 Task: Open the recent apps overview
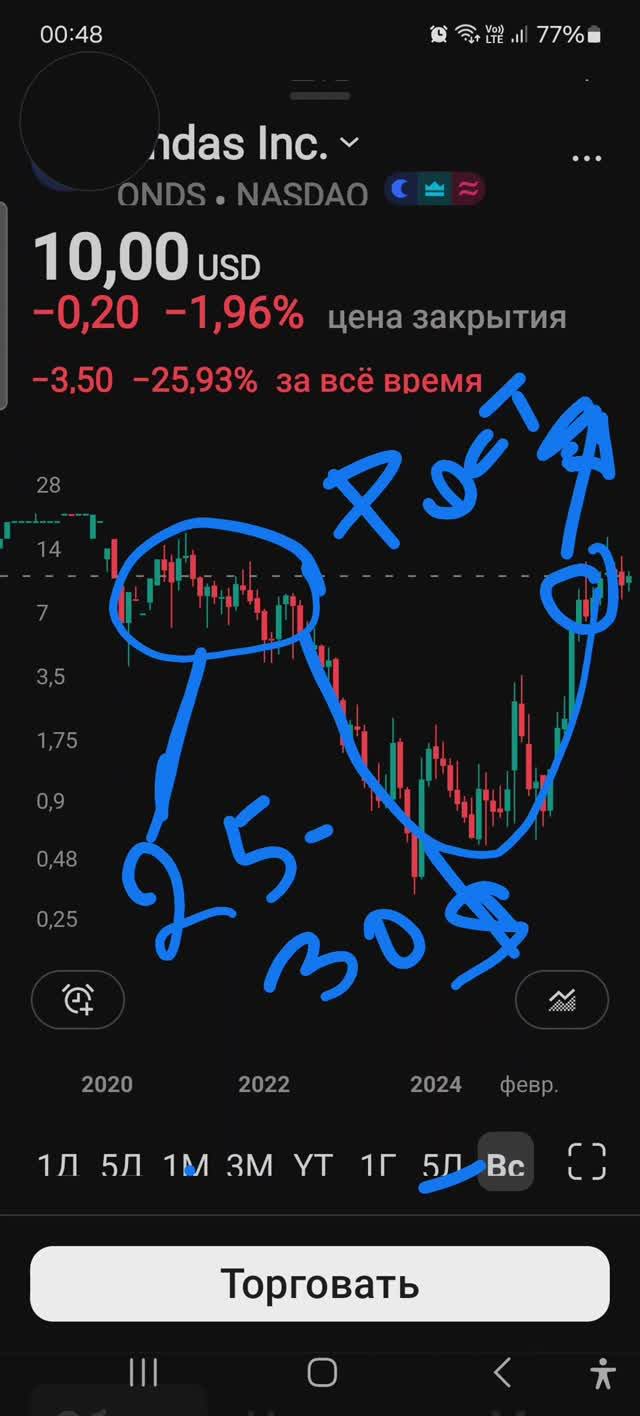click(x=143, y=1373)
